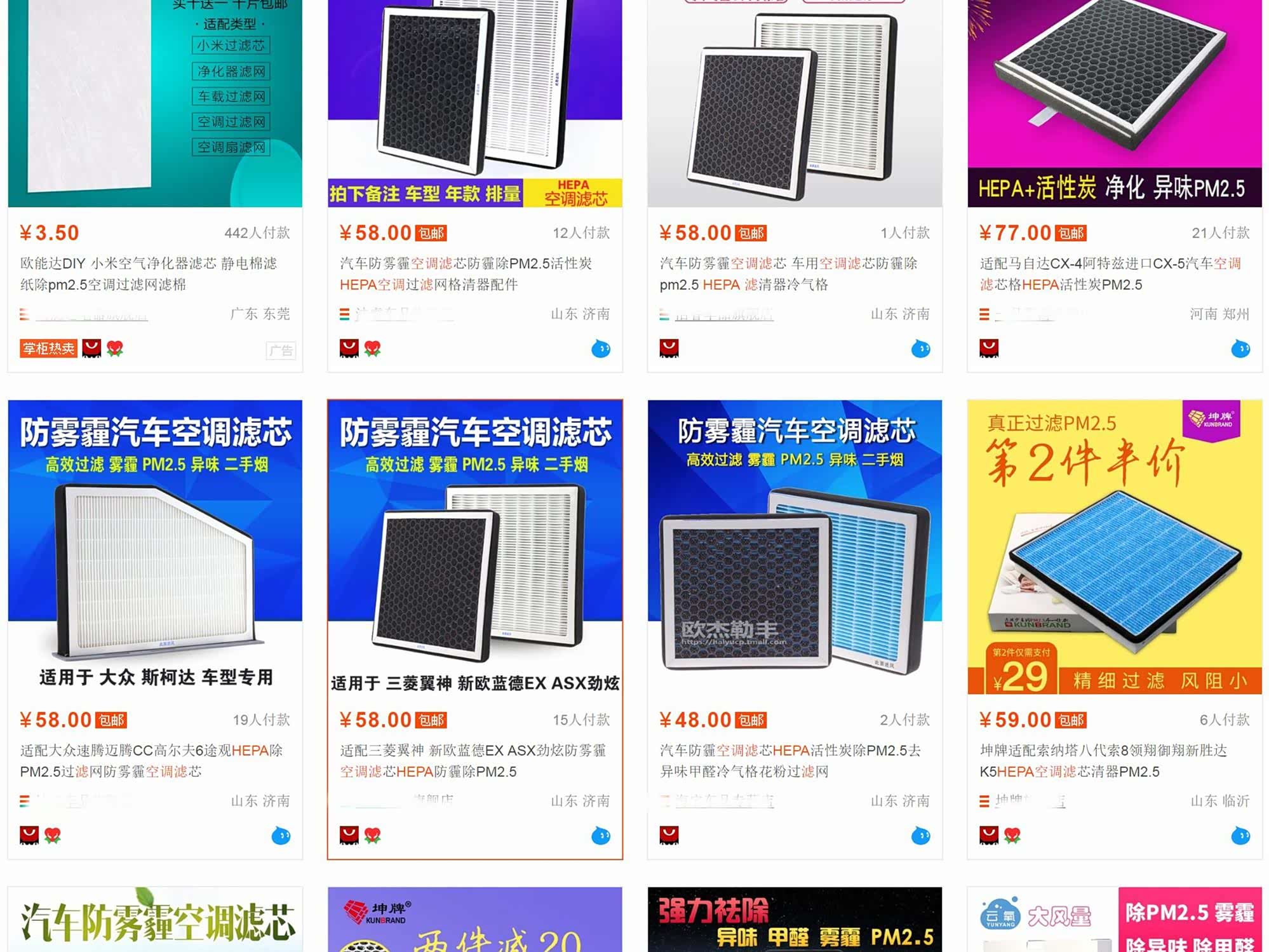Open the 云氧 大风量 product
This screenshot has height=952, width=1269.
point(1114,920)
